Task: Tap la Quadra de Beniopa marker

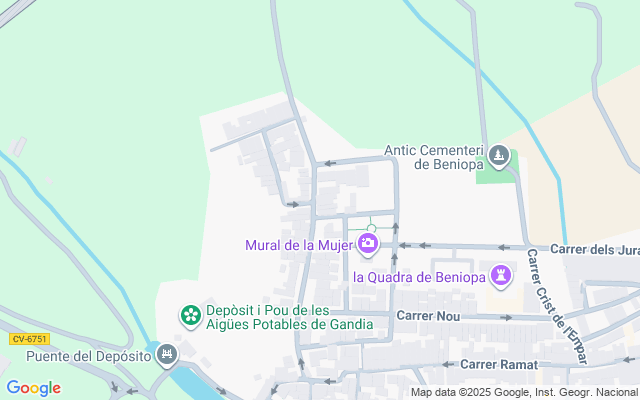Action: [500, 275]
